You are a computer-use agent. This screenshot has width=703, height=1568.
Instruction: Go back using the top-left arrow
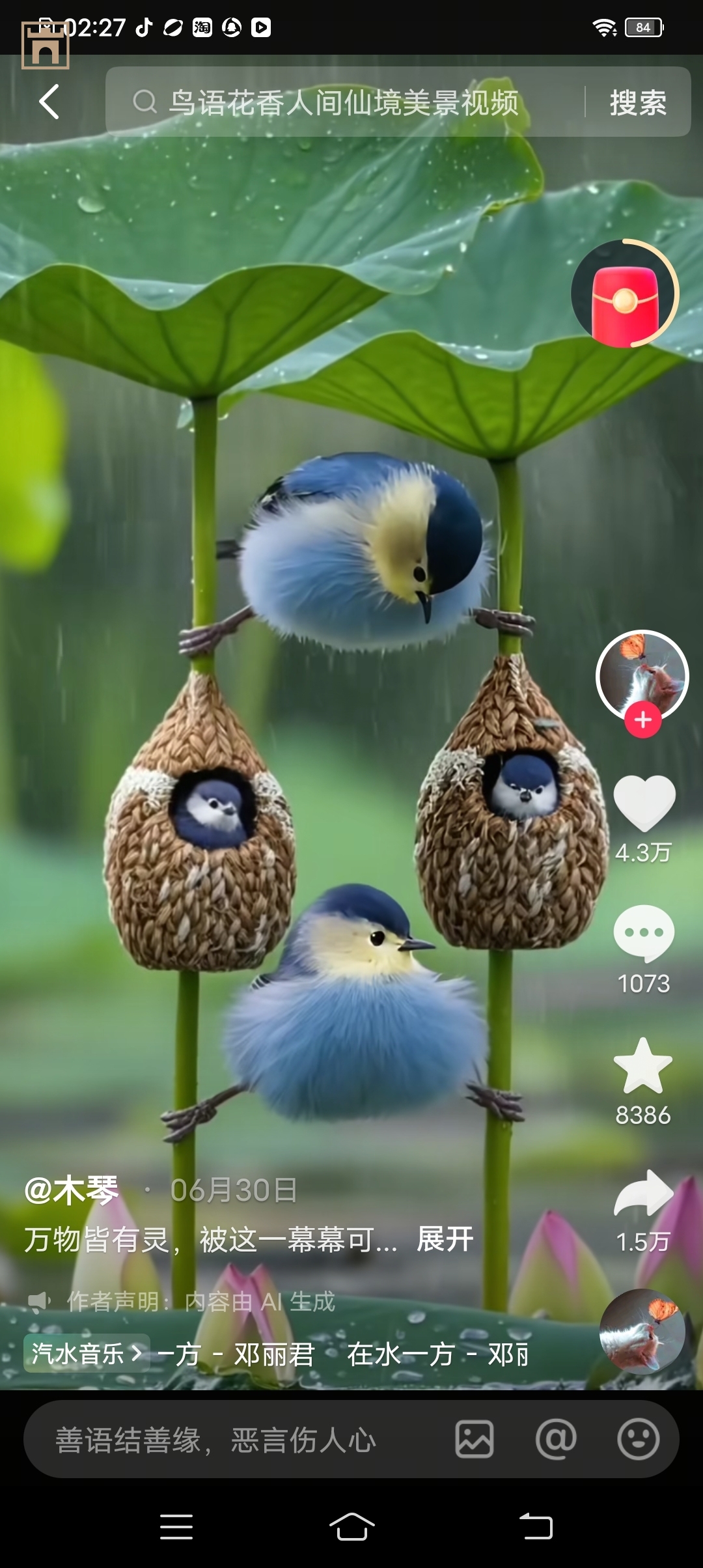point(49,102)
